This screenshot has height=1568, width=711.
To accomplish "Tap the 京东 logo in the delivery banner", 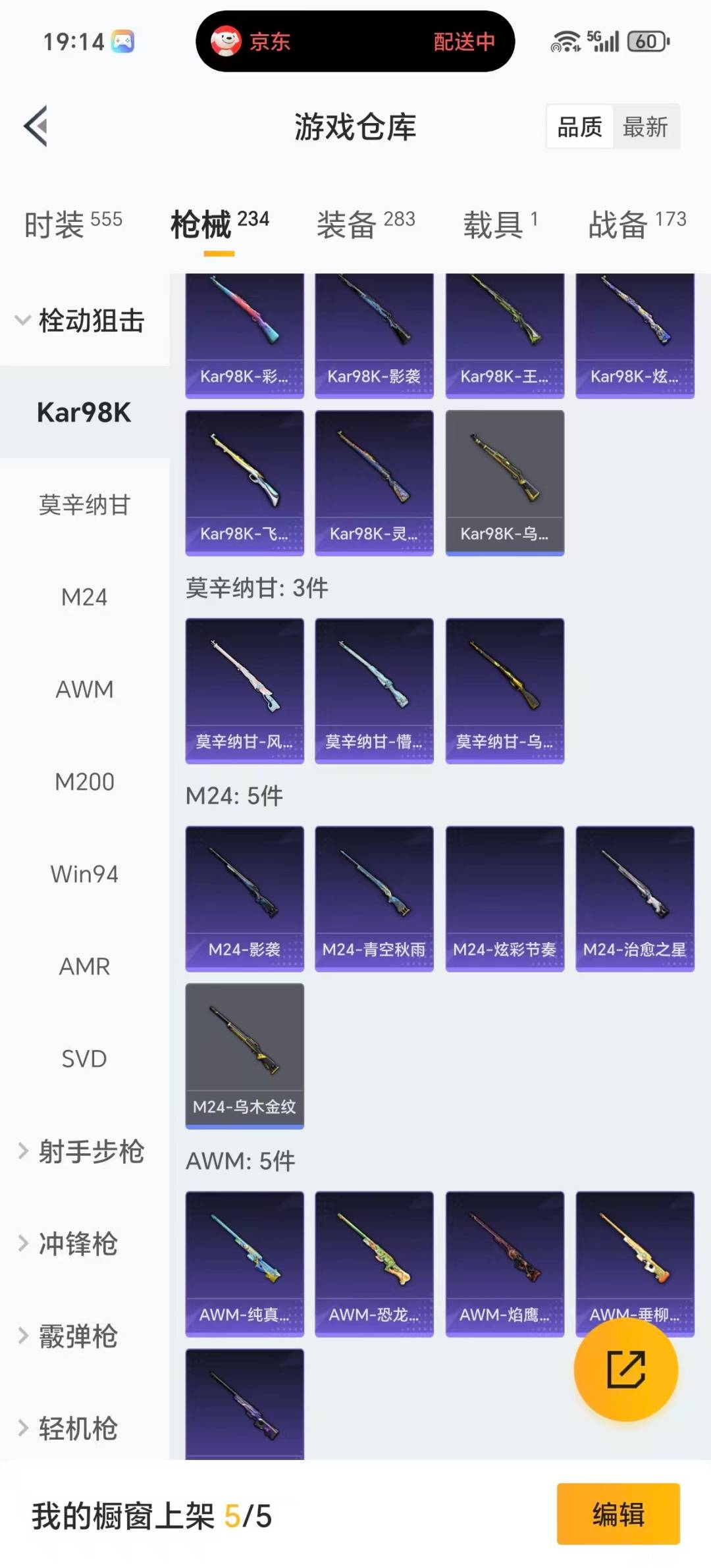I will click(x=226, y=41).
